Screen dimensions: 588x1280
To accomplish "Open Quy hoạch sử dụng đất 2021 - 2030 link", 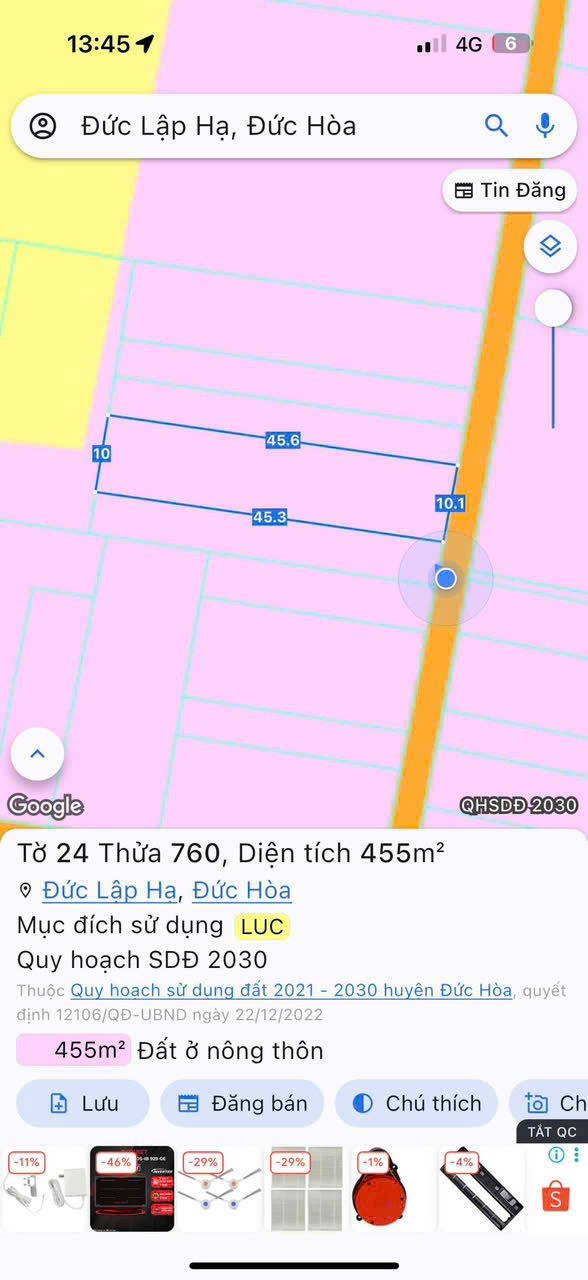I will [291, 990].
